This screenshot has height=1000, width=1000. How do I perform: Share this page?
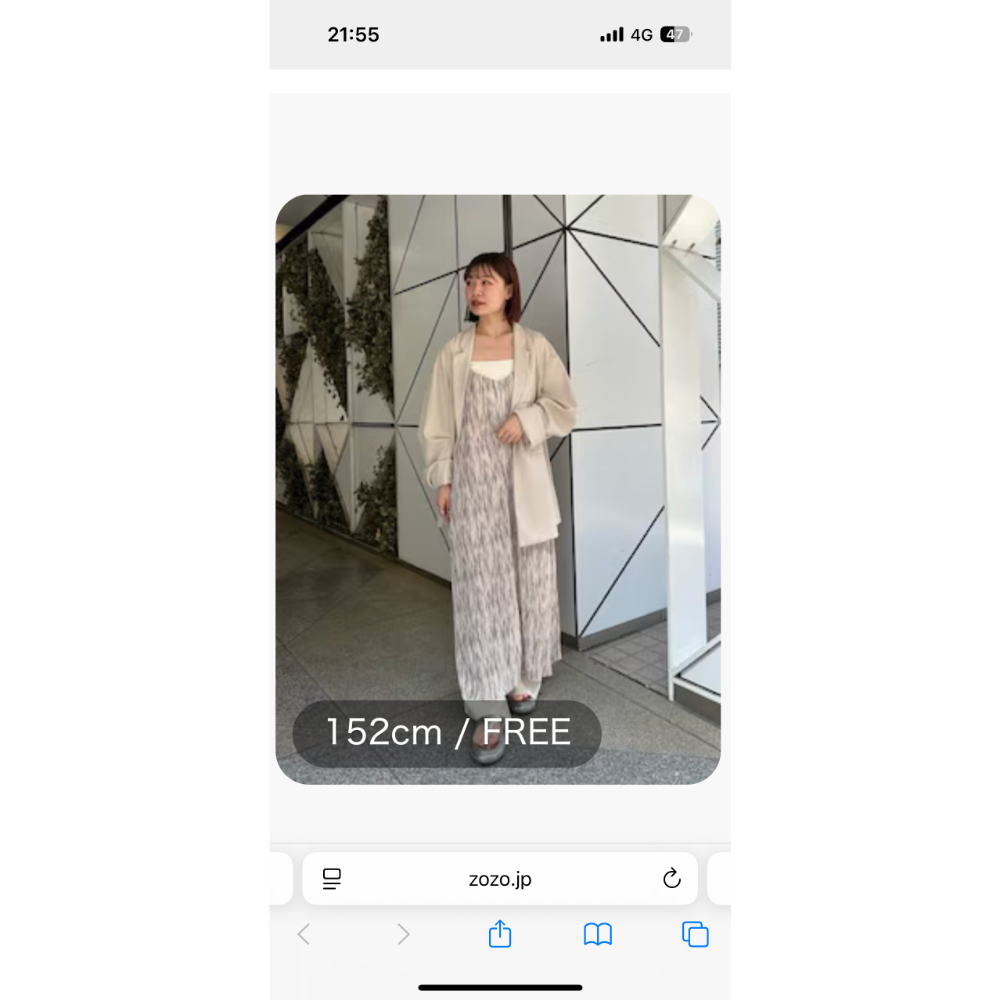click(x=500, y=934)
